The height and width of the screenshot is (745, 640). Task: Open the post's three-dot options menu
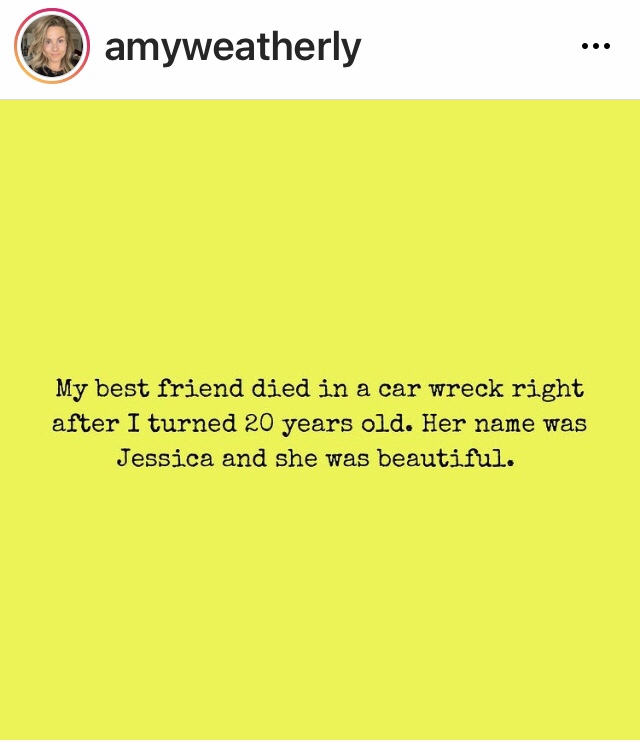pos(595,47)
